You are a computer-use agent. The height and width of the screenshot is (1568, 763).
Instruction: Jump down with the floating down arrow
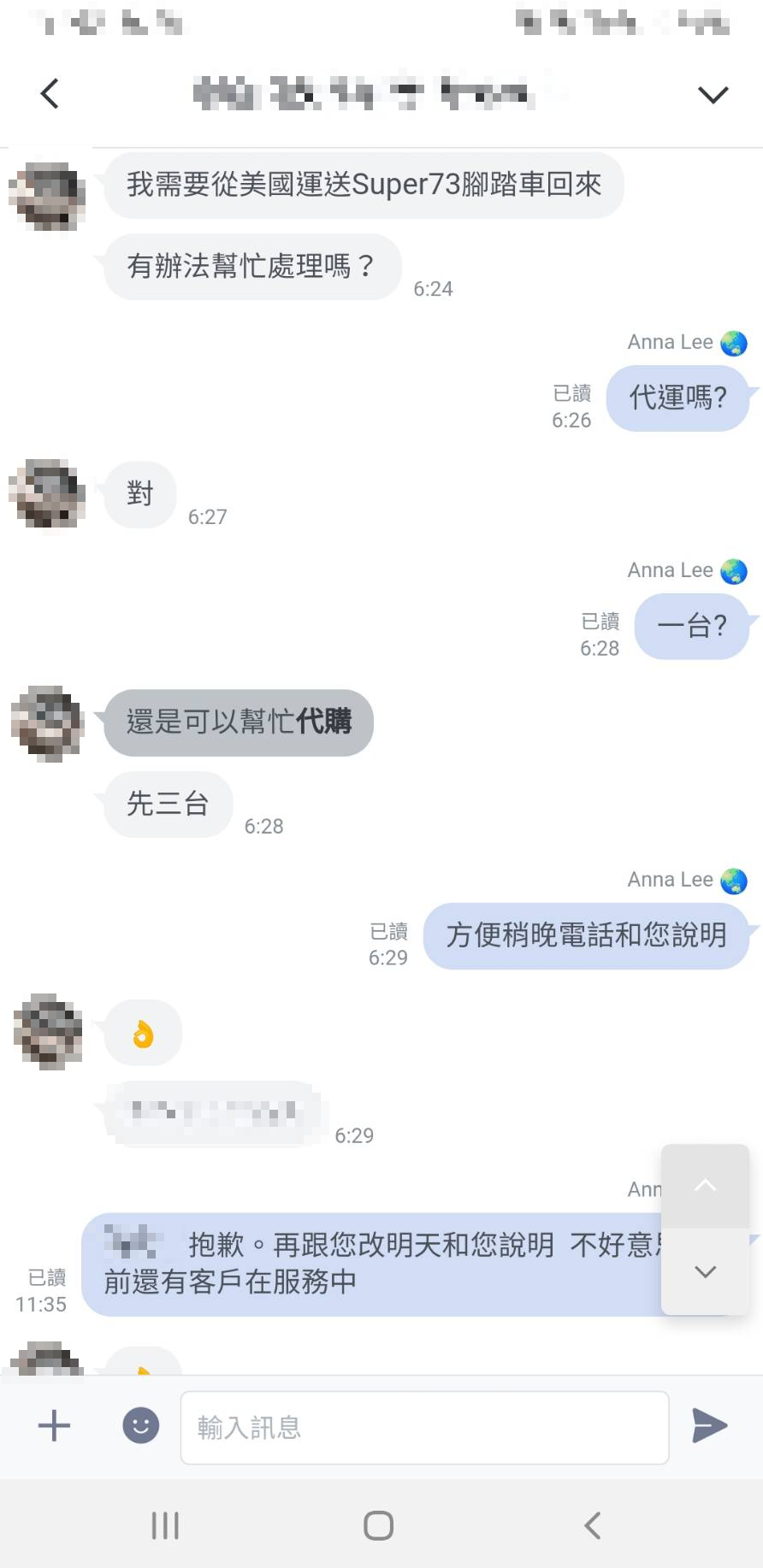click(x=705, y=1271)
